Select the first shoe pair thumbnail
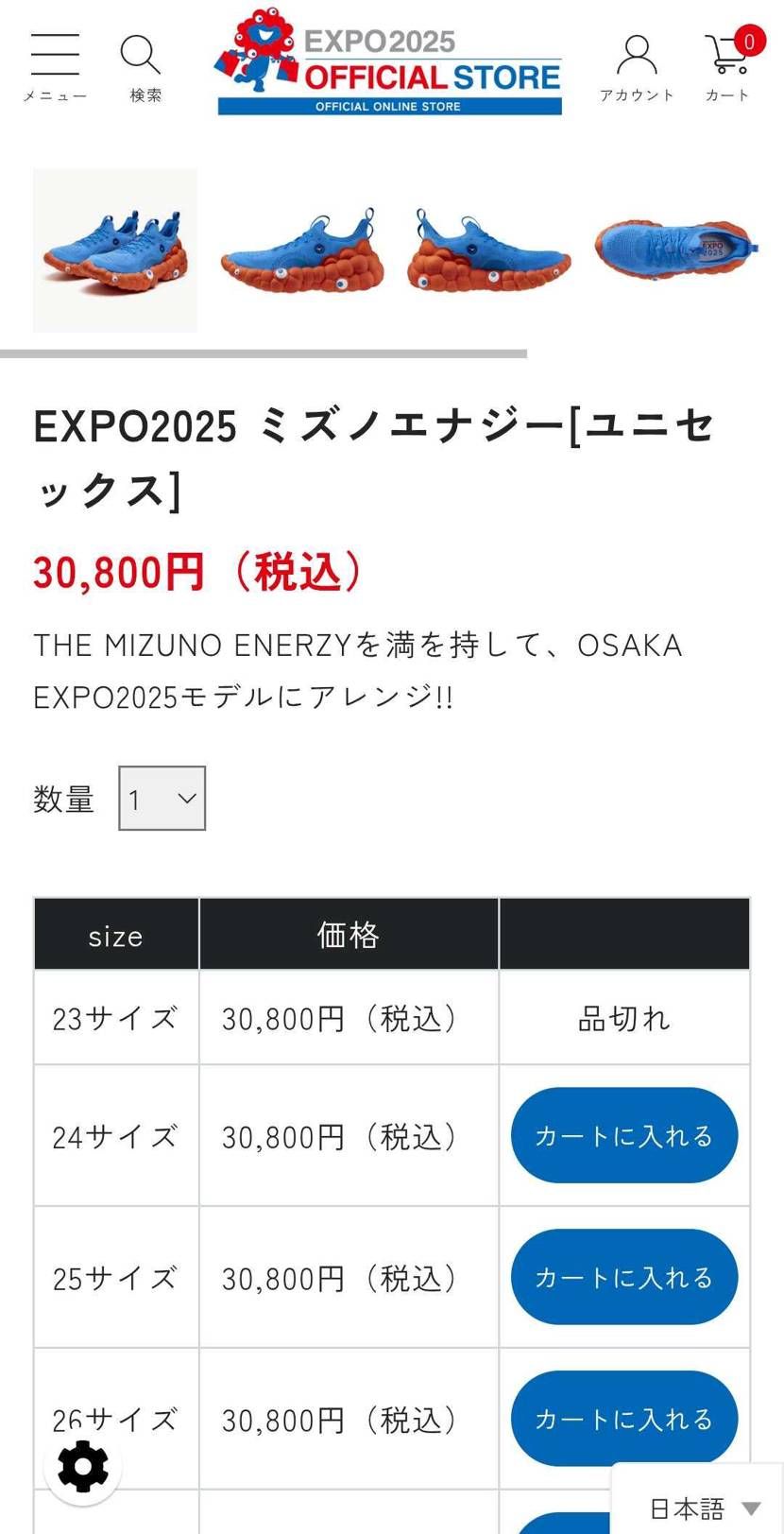 pos(115,250)
